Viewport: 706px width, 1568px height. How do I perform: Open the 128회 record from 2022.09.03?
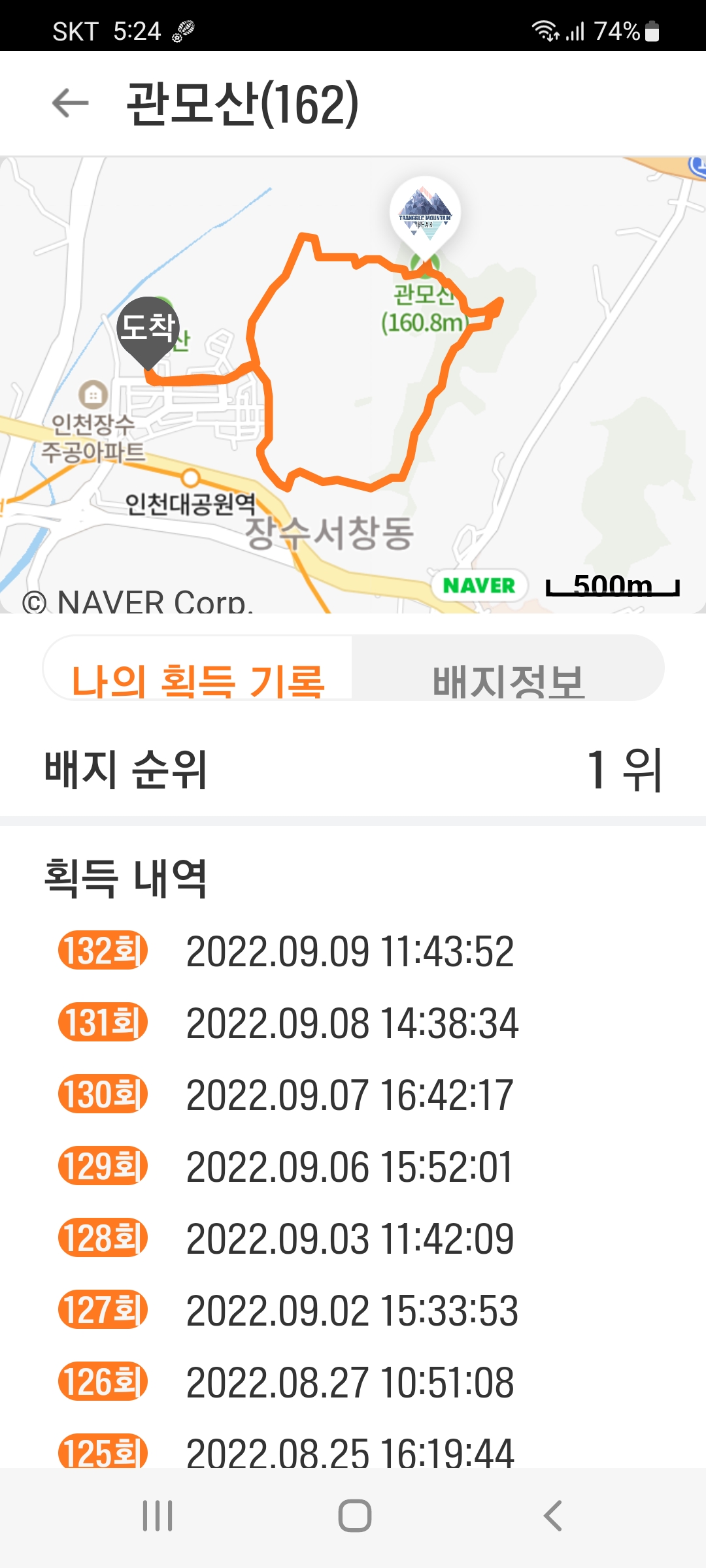353,1238
